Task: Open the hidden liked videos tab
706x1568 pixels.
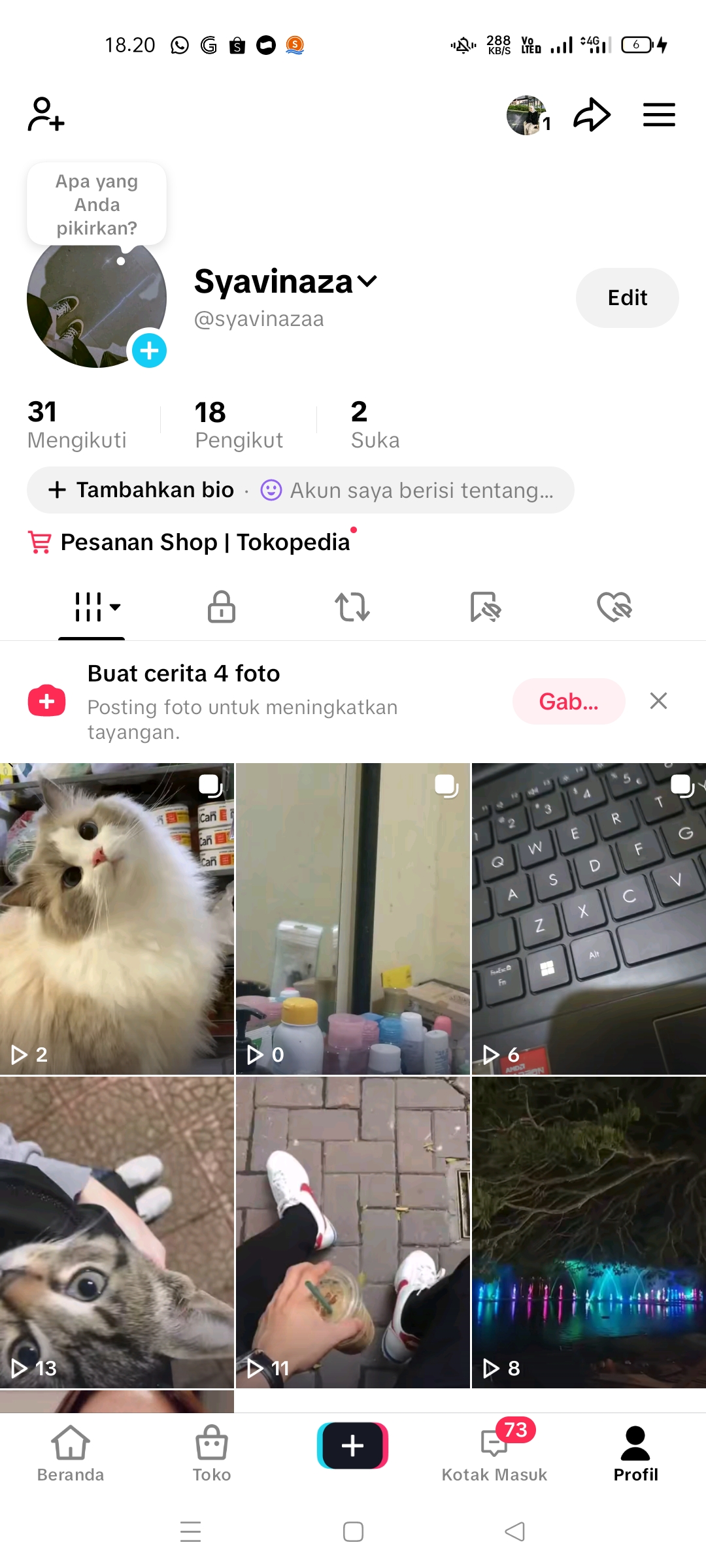Action: [x=614, y=607]
